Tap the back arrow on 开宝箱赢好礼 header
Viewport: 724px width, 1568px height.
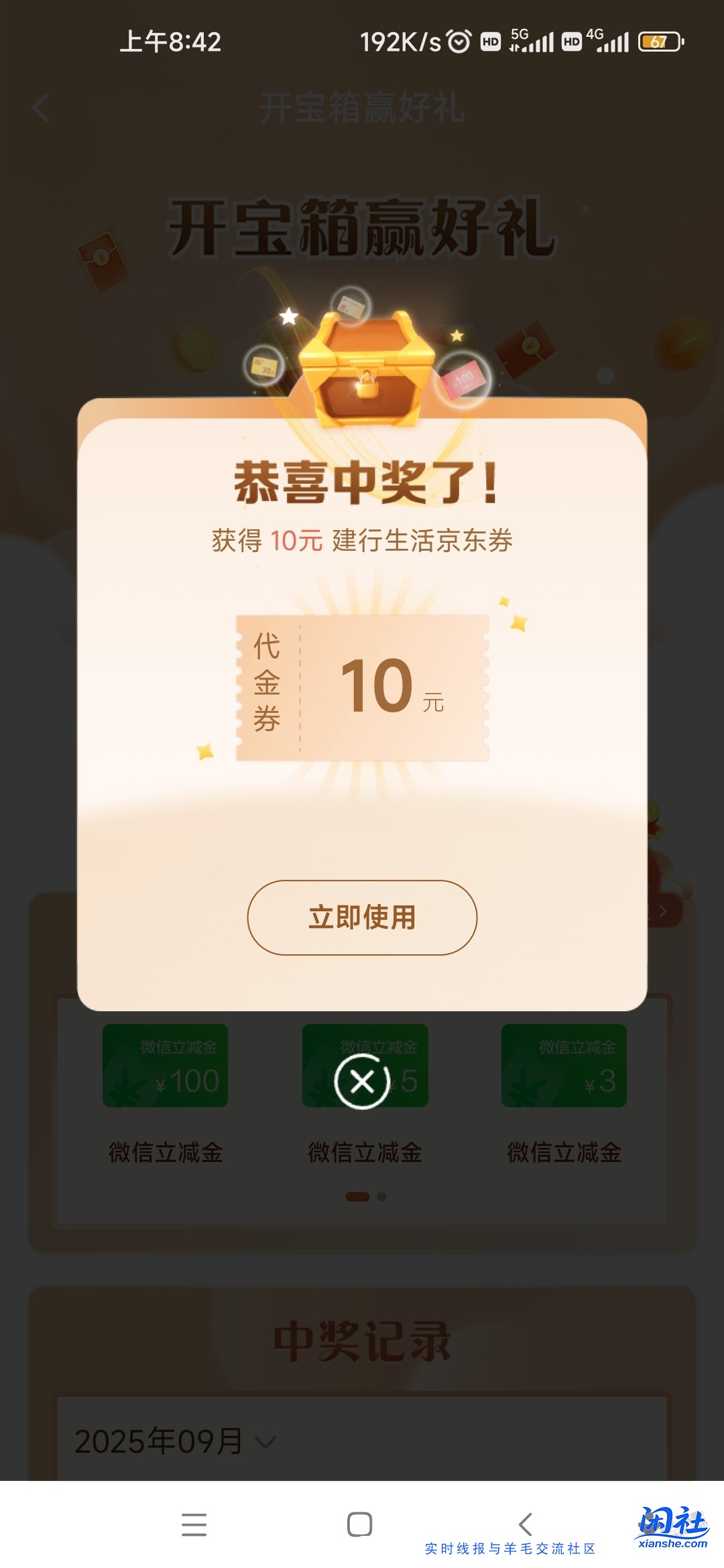click(x=42, y=107)
